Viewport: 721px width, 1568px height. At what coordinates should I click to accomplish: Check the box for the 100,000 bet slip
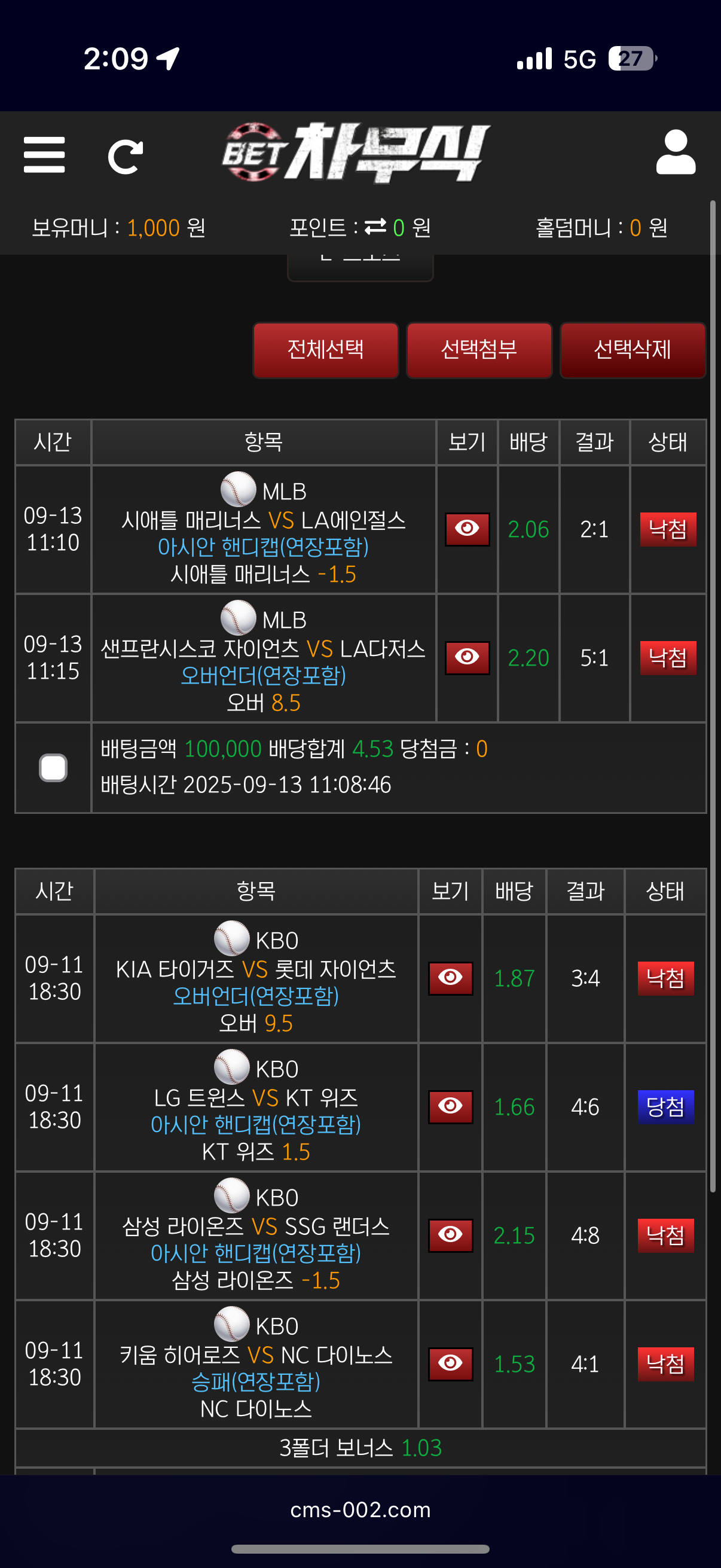click(53, 768)
